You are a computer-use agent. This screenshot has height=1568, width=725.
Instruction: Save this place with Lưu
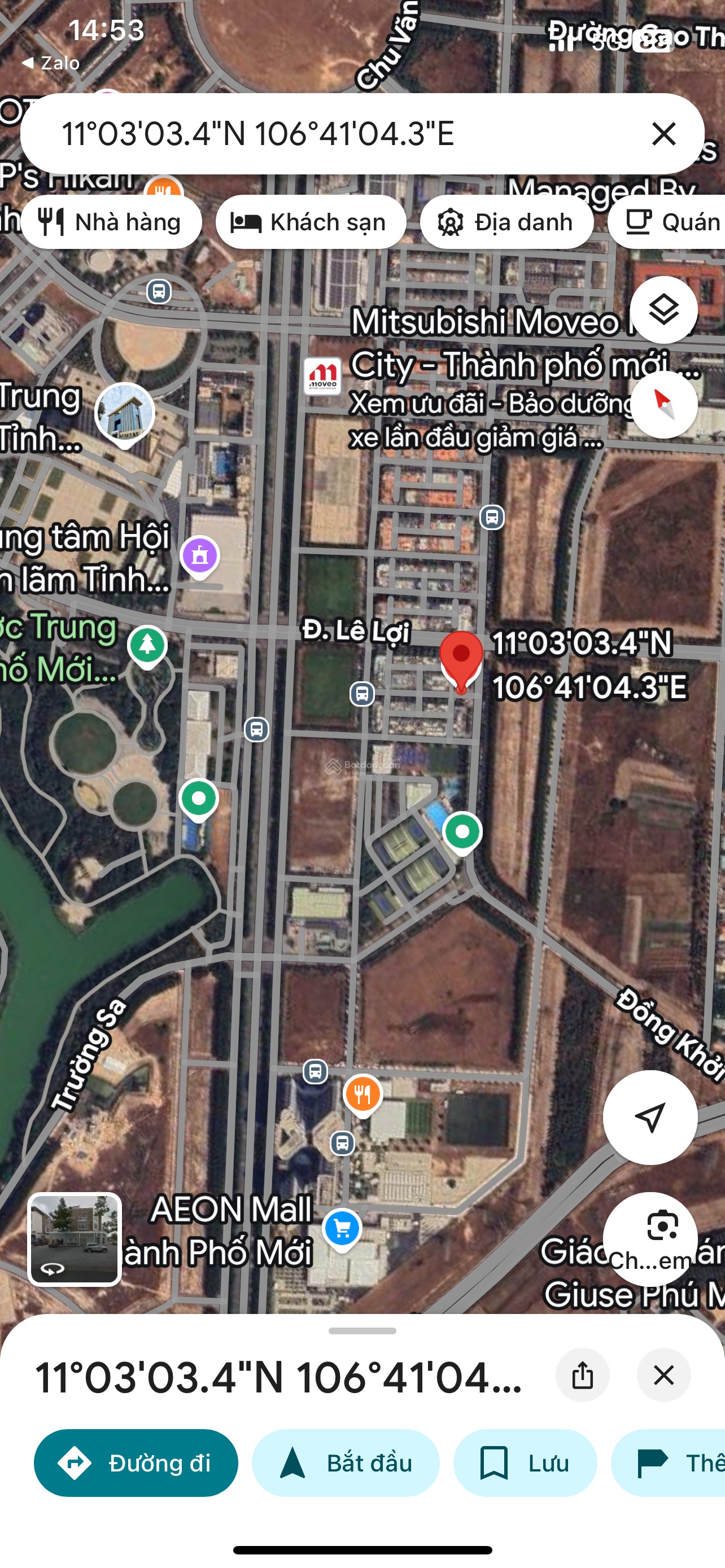[525, 1462]
